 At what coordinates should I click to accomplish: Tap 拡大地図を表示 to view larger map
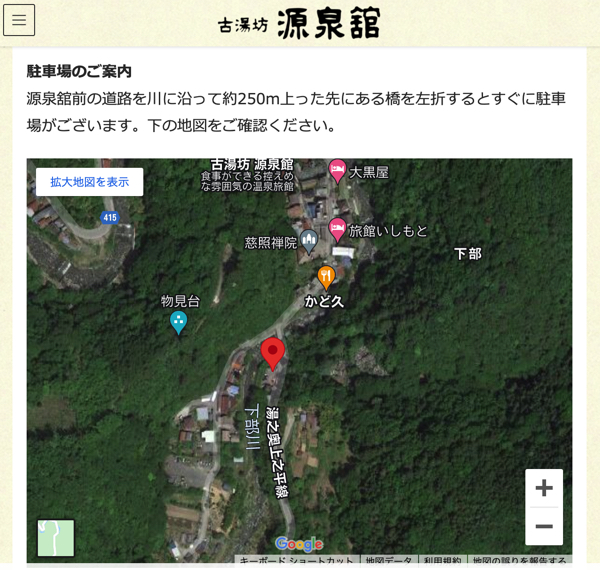pyautogui.click(x=90, y=182)
